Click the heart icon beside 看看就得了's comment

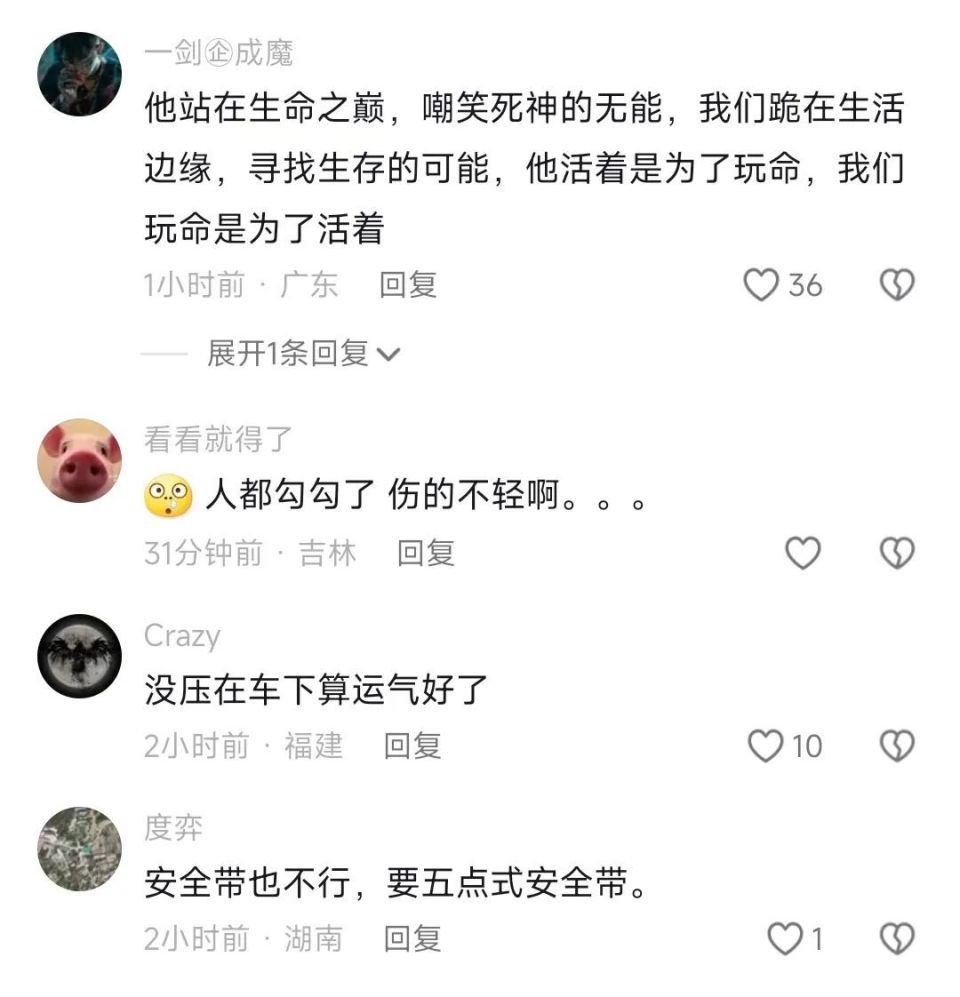tap(802, 551)
